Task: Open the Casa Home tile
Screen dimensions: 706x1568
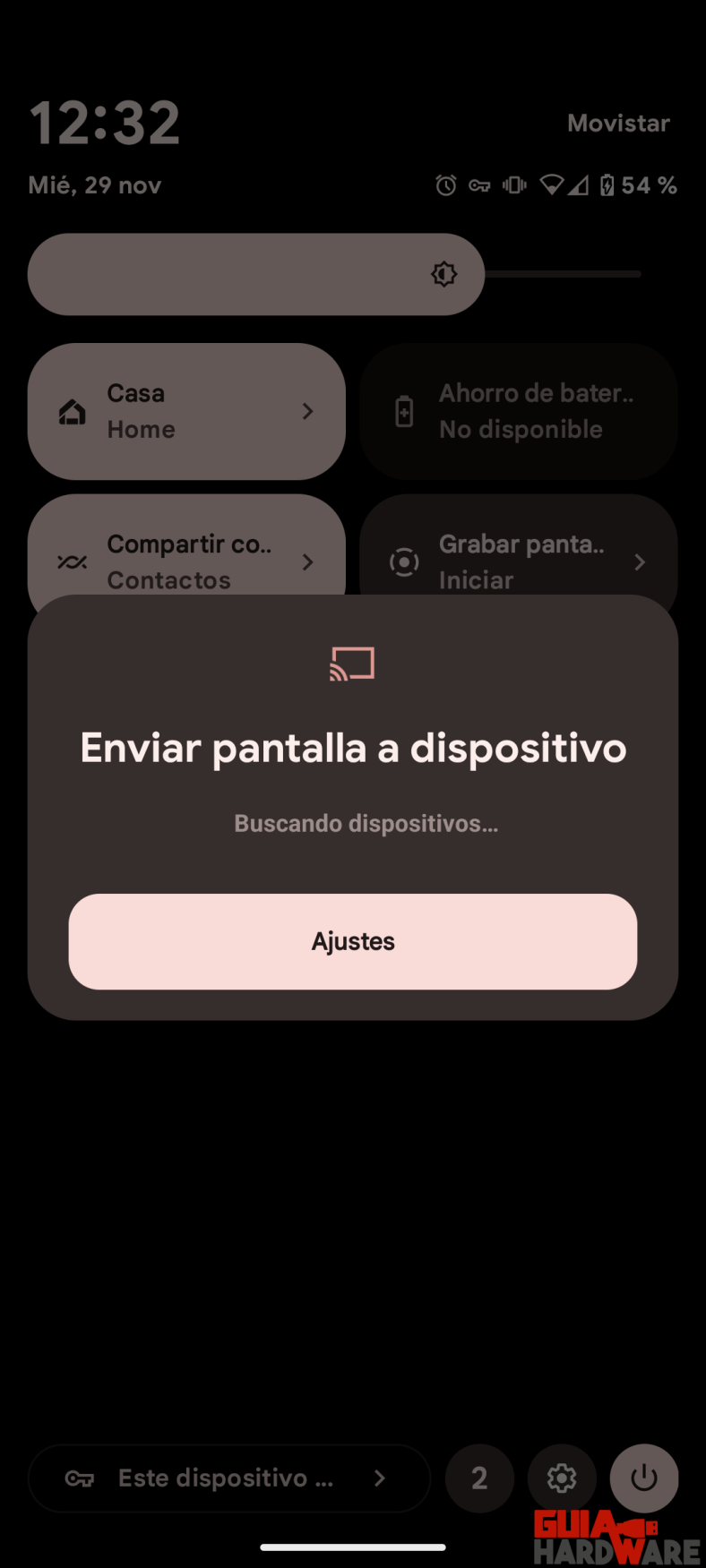Action: (x=186, y=411)
